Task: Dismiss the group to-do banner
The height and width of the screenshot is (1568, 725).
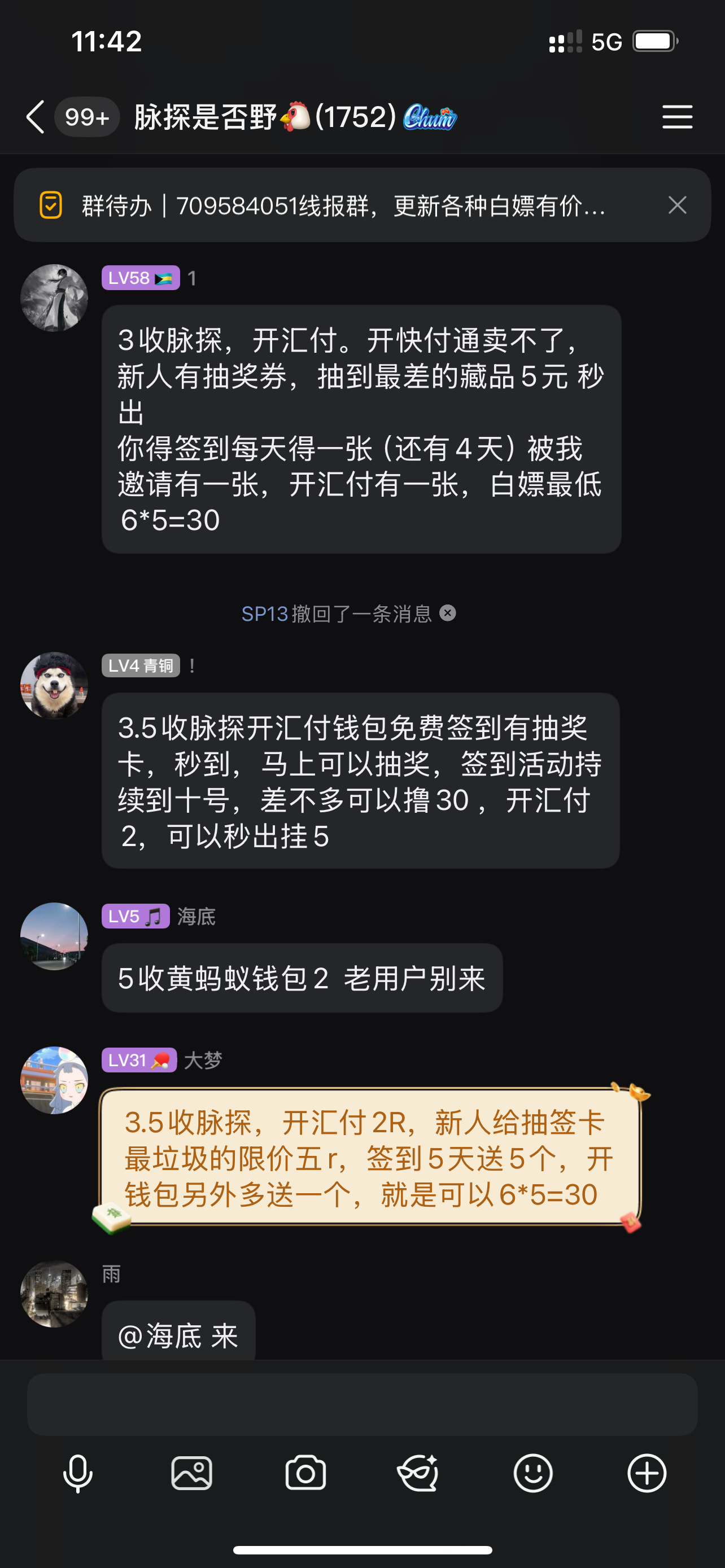Action: pos(677,205)
